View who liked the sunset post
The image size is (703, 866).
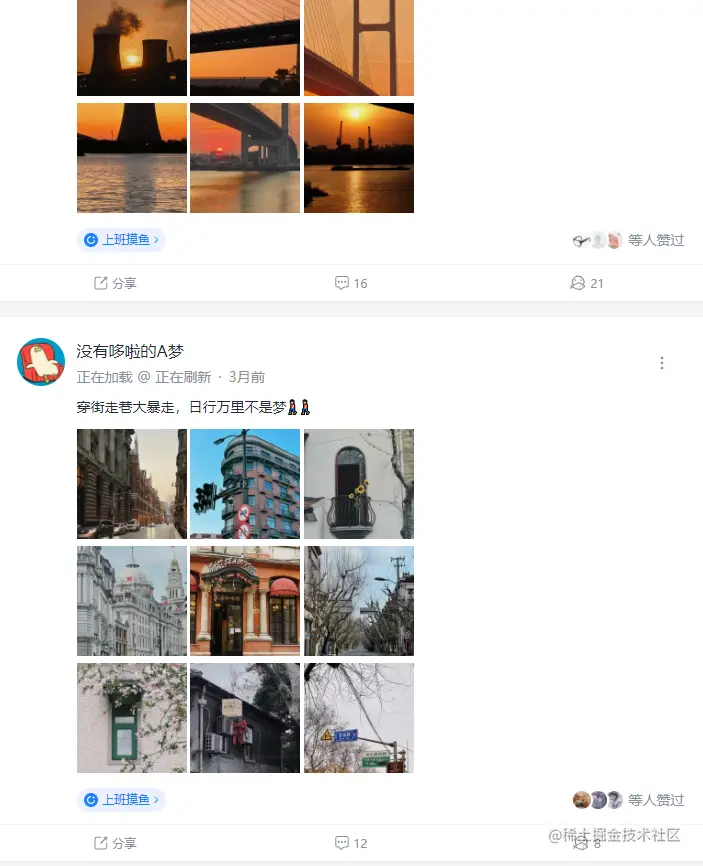coord(628,240)
